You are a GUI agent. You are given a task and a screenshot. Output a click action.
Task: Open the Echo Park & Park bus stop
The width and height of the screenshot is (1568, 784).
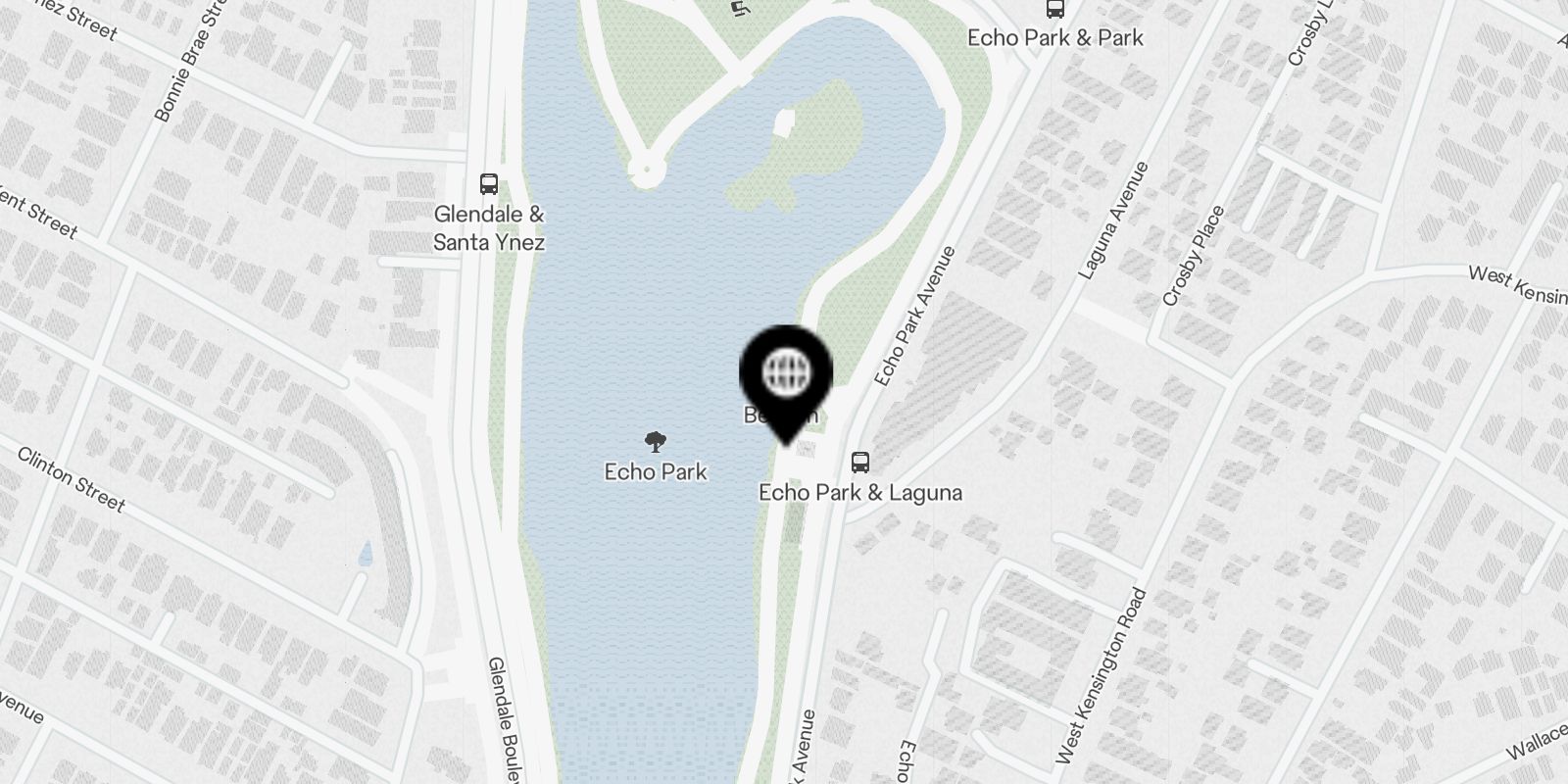[x=1055, y=10]
